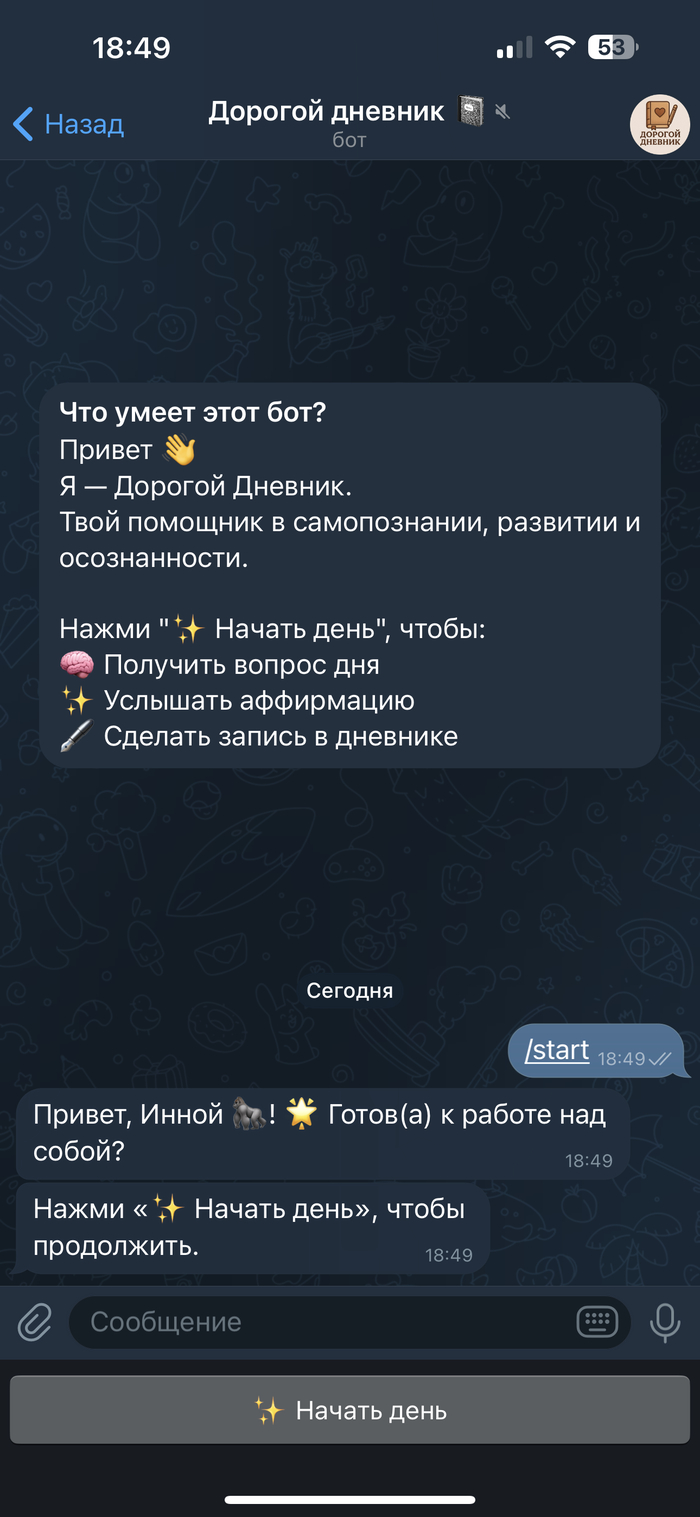
Task: Start recording with the microphone icon
Action: pyautogui.click(x=665, y=1322)
